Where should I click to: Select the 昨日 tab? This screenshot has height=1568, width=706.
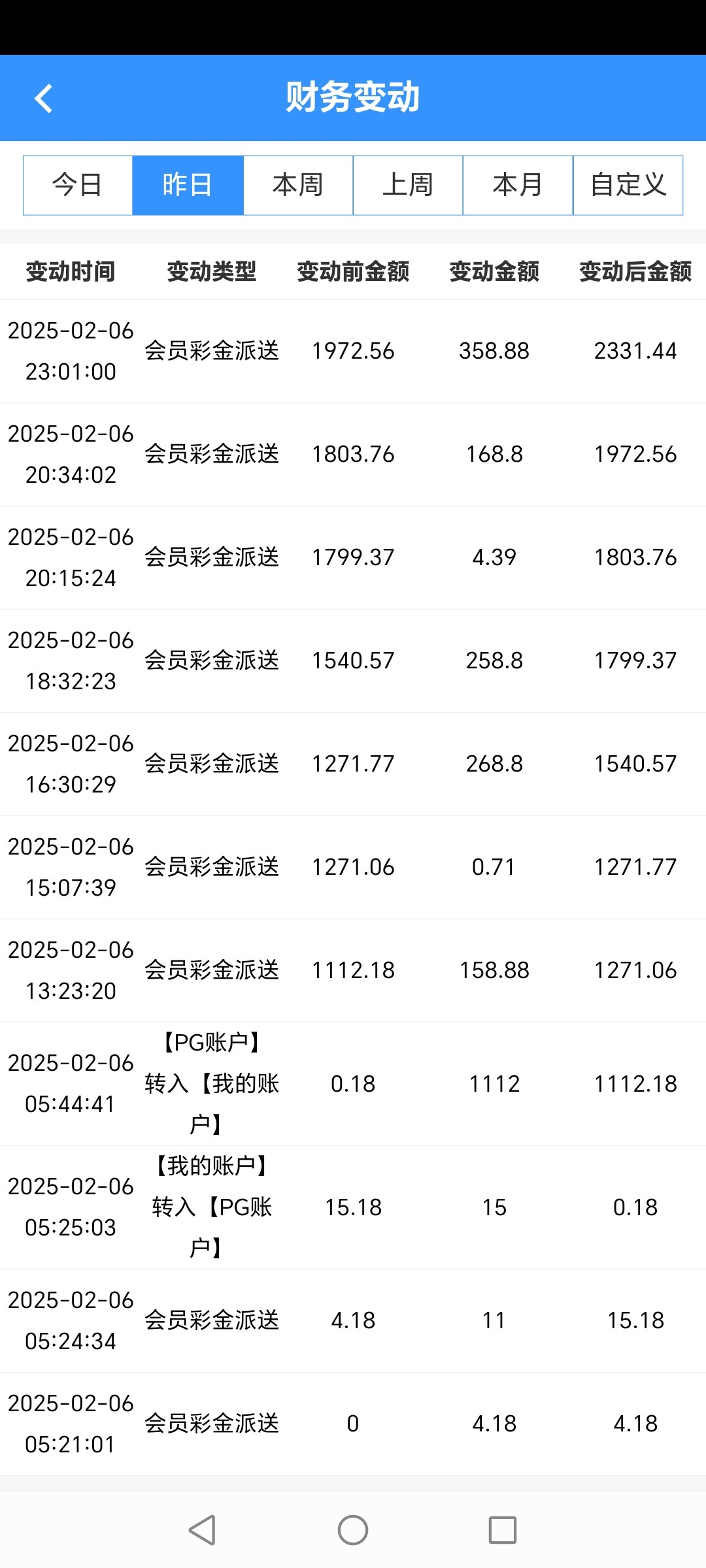[188, 186]
